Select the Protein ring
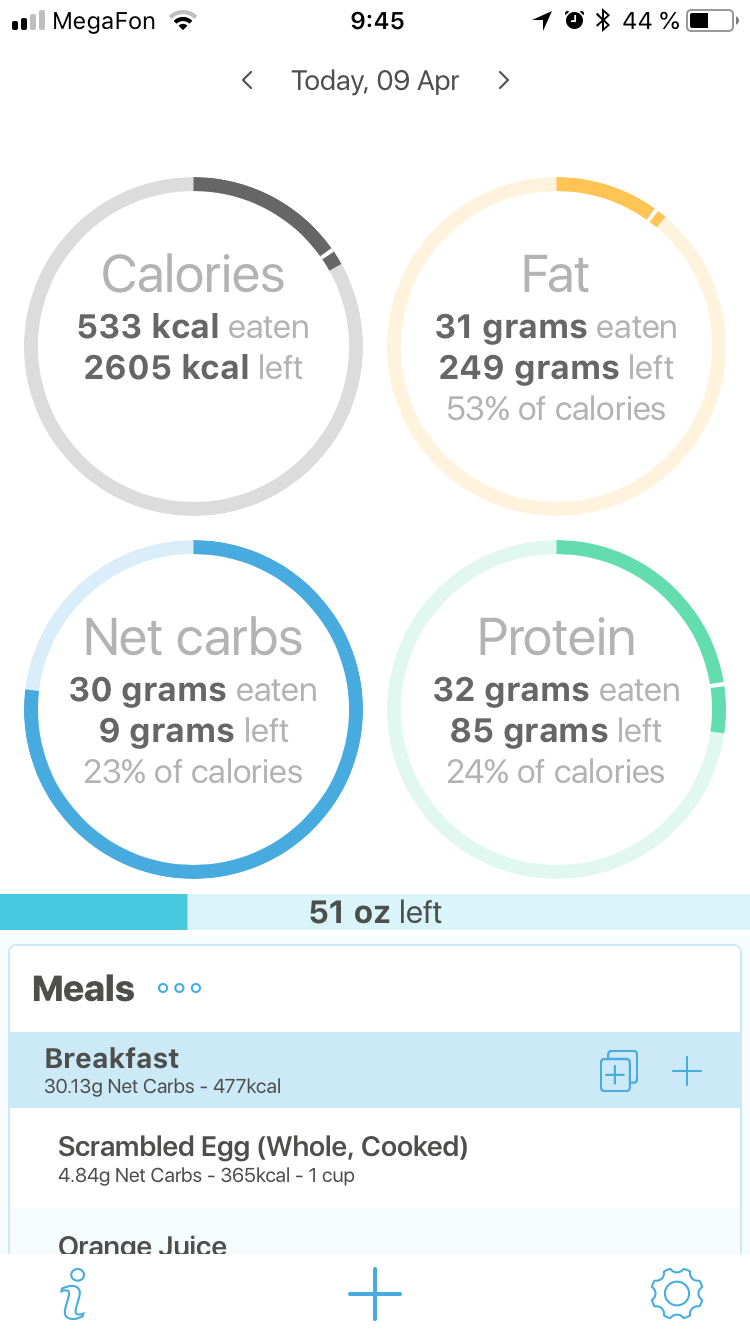Viewport: 750px width, 1334px height. (556, 707)
